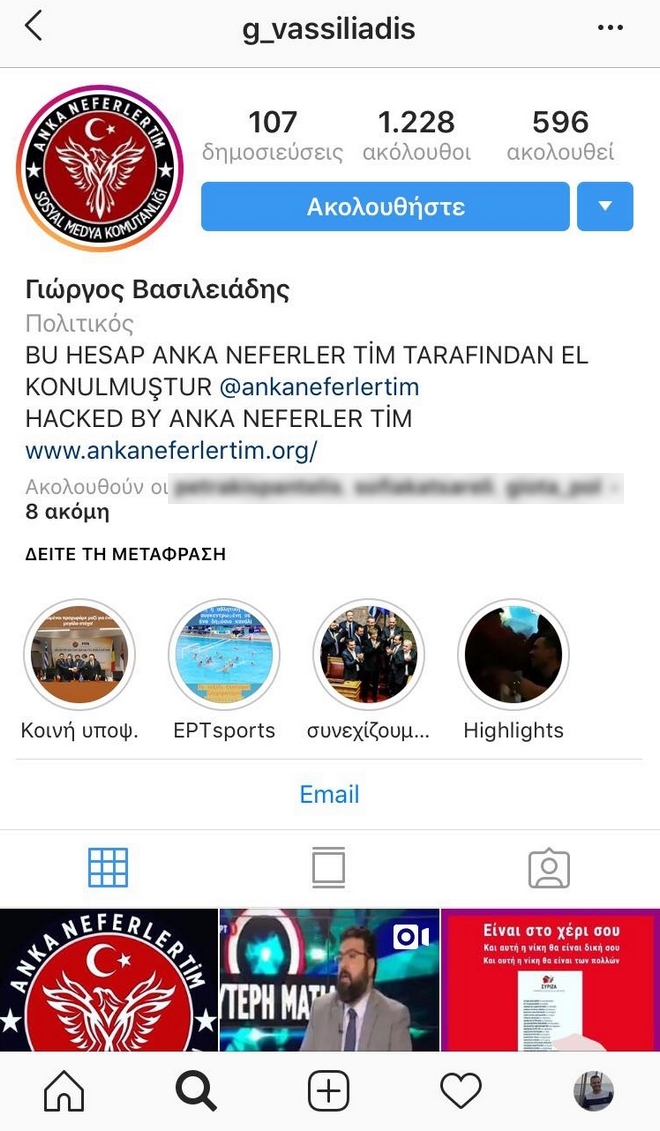Open the ΣΥΡΙΖΑ red post thumbnail

pos(549,979)
